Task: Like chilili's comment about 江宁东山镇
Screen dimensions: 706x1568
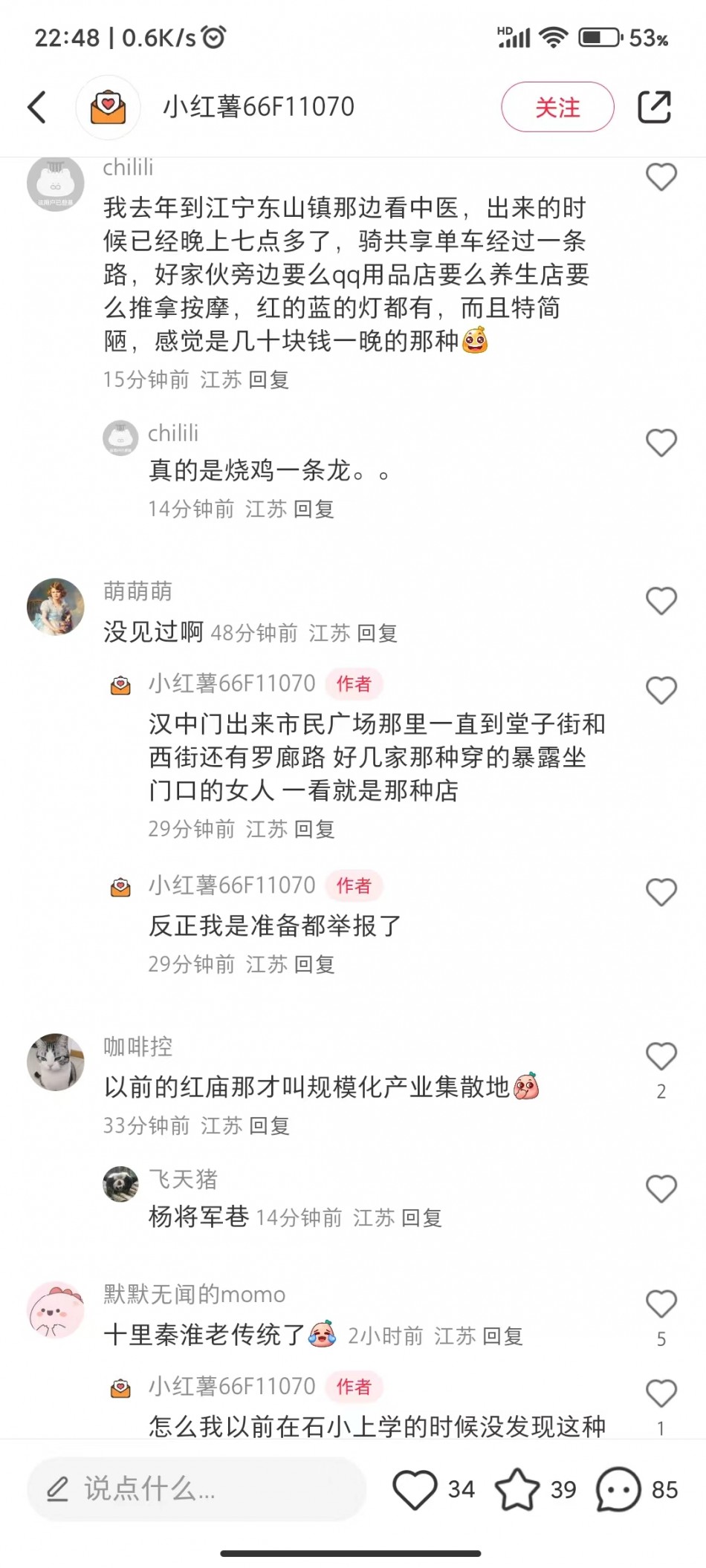Action: [x=661, y=177]
